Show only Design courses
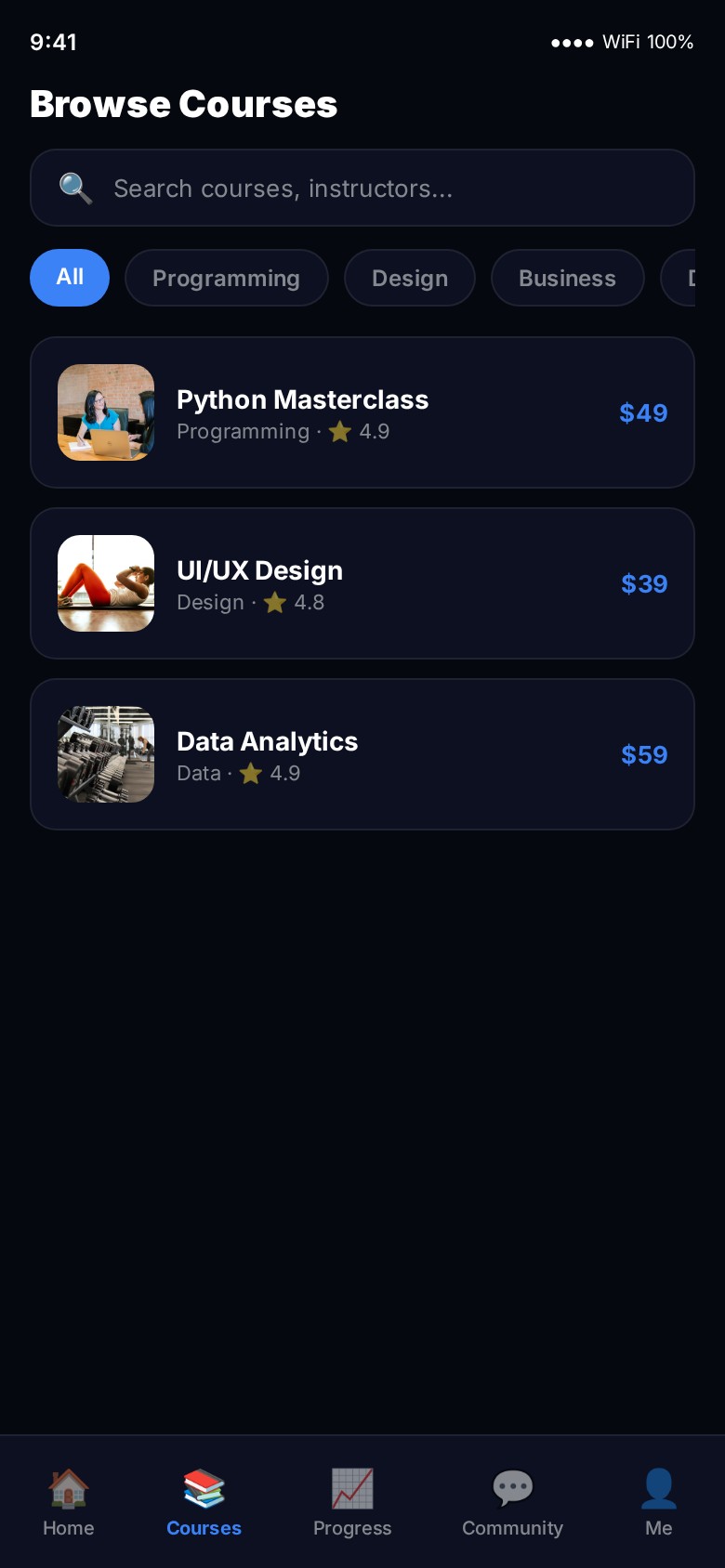Image resolution: width=725 pixels, height=1568 pixels. [409, 278]
